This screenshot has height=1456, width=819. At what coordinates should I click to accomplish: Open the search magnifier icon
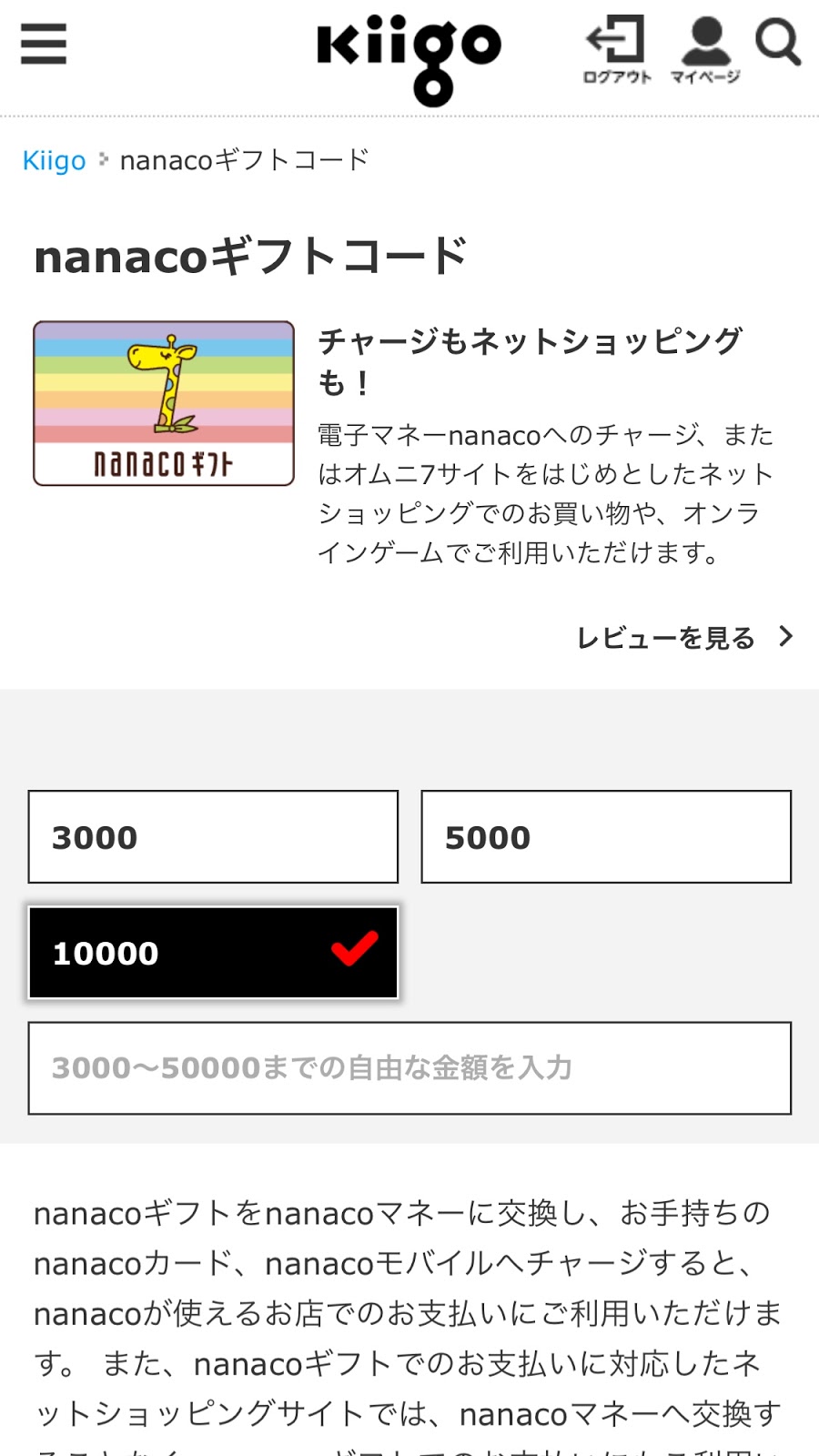778,42
